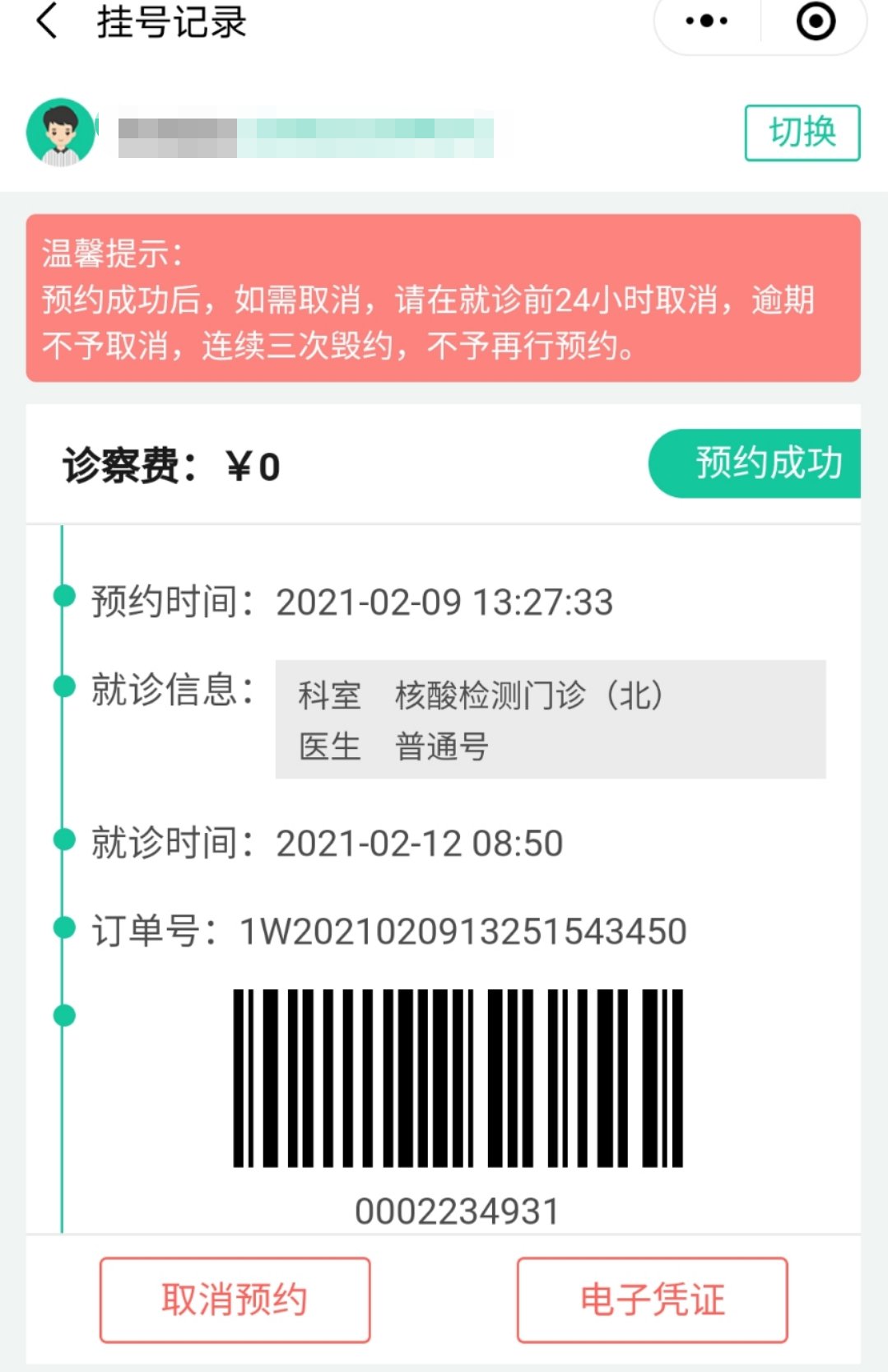Open the 电子凭证 electronic voucher

point(652,1300)
